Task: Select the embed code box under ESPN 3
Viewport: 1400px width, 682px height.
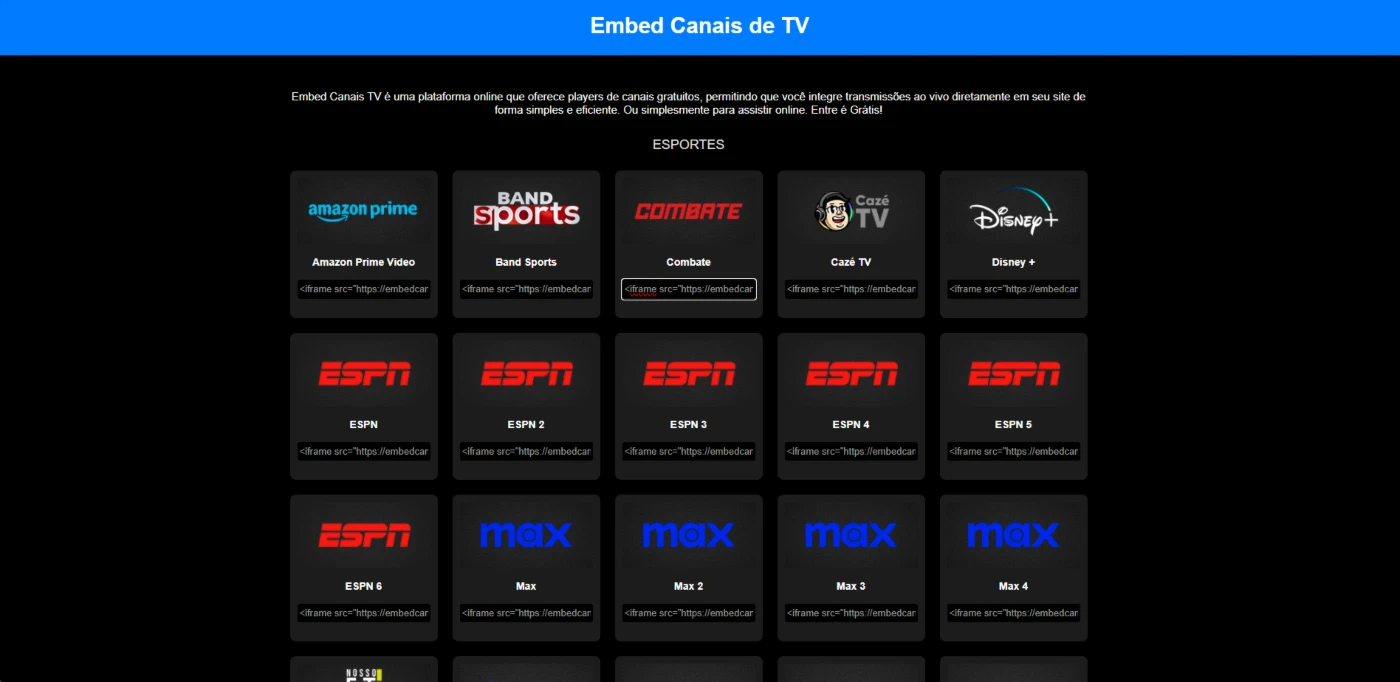Action: pyautogui.click(x=688, y=451)
